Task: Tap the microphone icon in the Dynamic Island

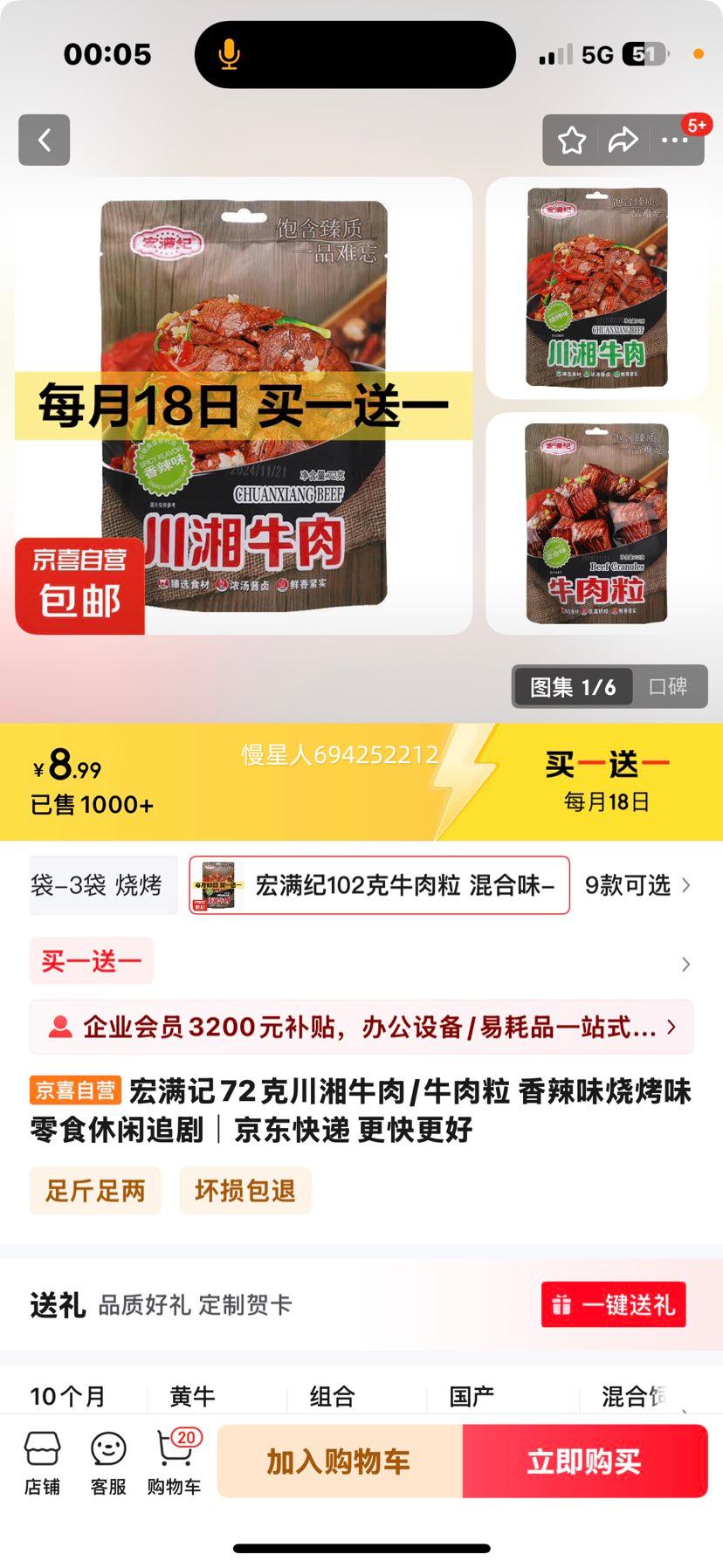Action: (x=229, y=54)
